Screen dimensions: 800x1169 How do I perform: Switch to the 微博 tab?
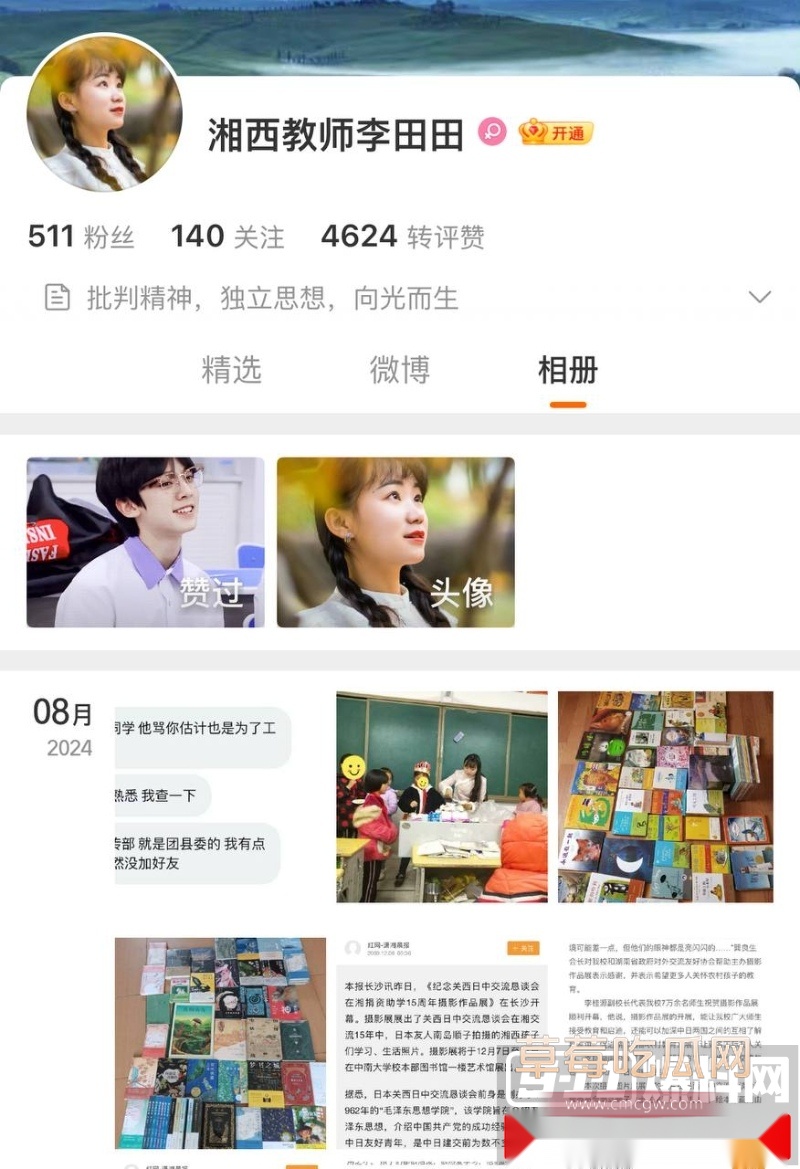(x=400, y=371)
